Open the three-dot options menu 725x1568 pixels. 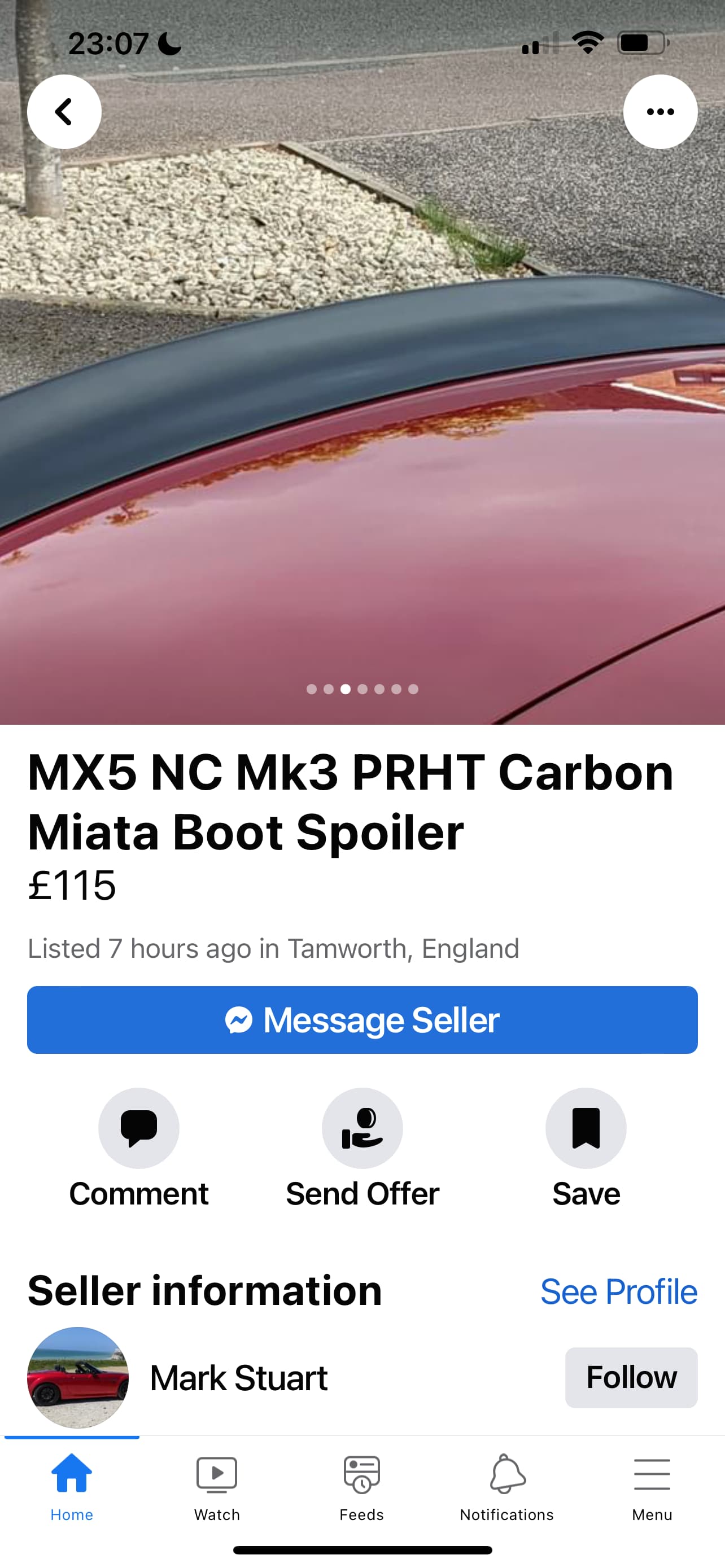point(660,112)
